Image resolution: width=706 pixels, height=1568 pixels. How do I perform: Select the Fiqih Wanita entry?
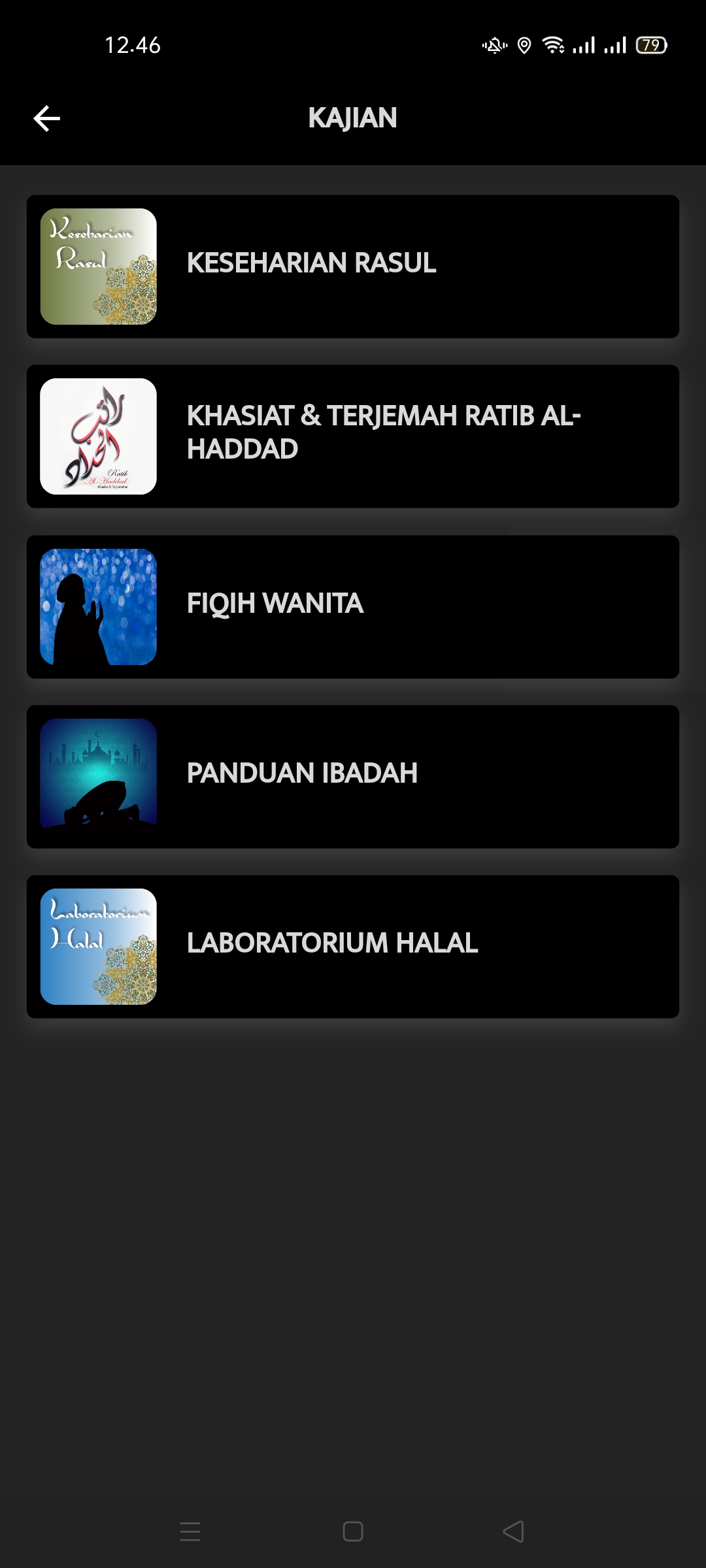(x=353, y=606)
